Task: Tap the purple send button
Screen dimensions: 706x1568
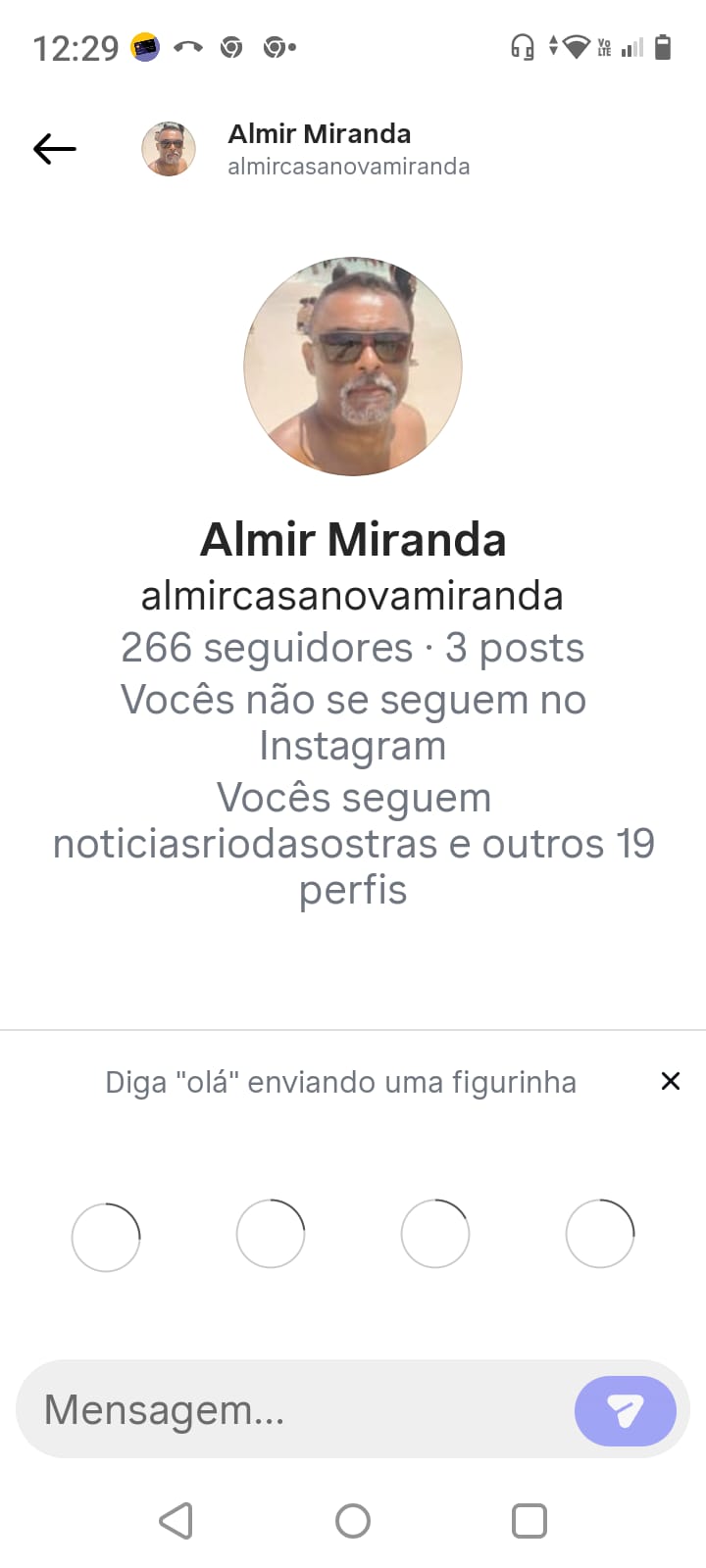Action: pos(625,1411)
